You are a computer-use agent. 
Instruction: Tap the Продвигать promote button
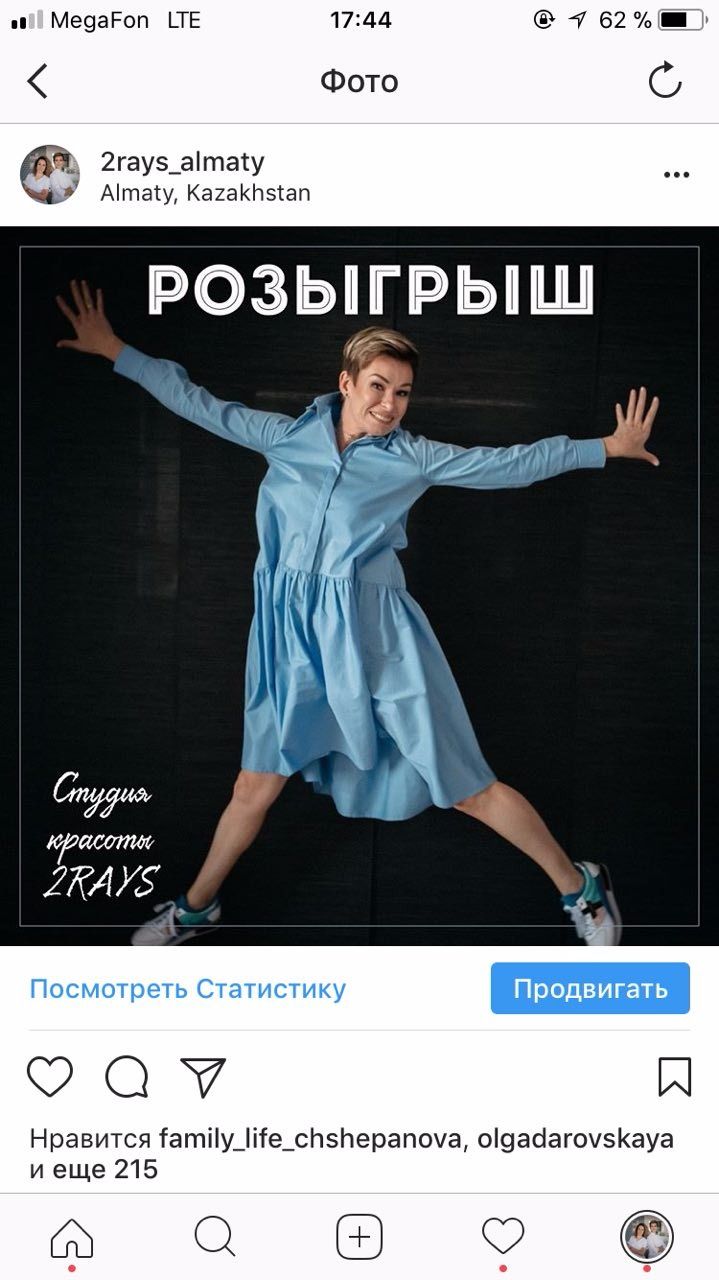click(590, 989)
